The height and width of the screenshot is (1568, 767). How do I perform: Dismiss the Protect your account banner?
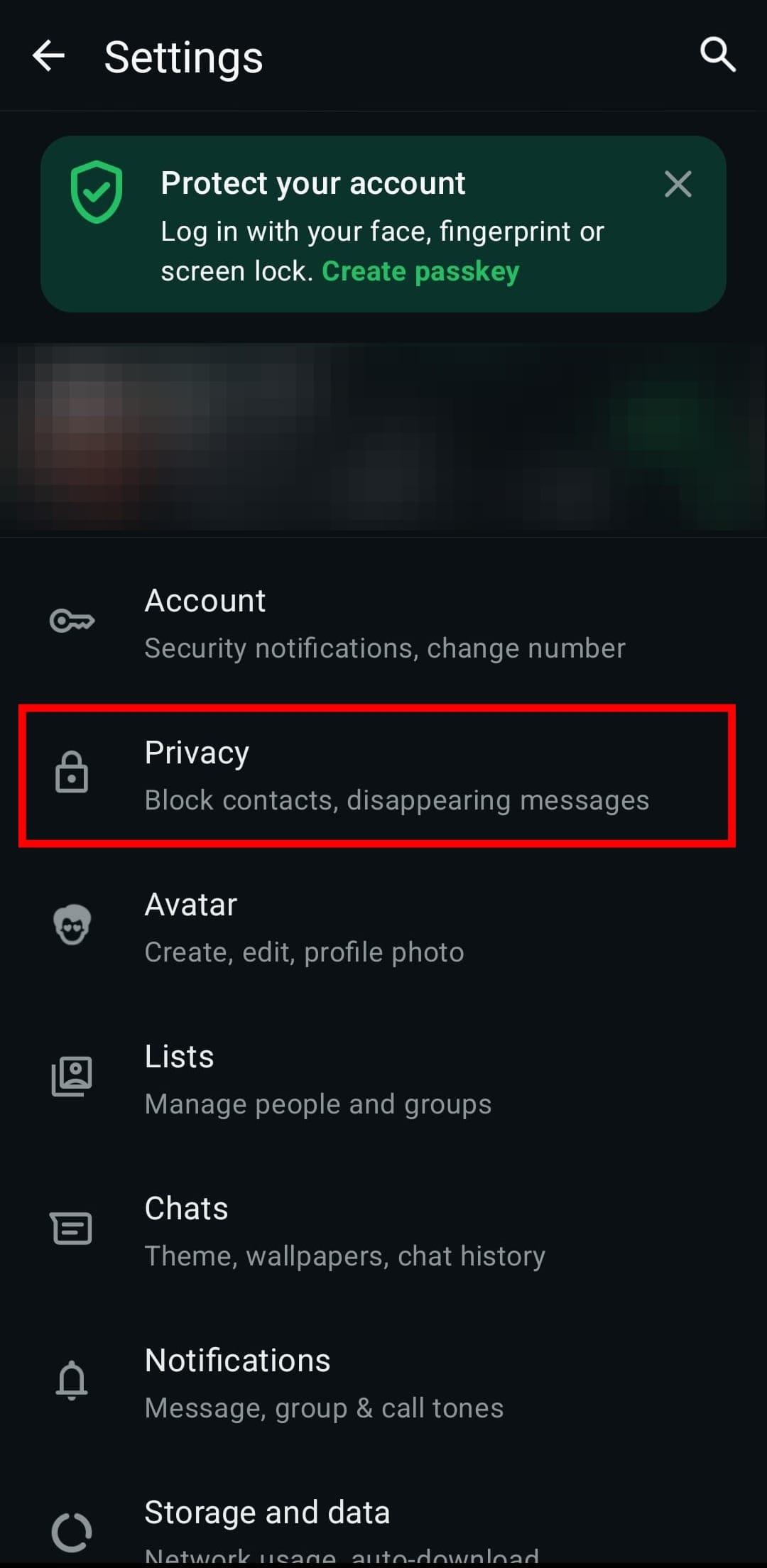[678, 185]
